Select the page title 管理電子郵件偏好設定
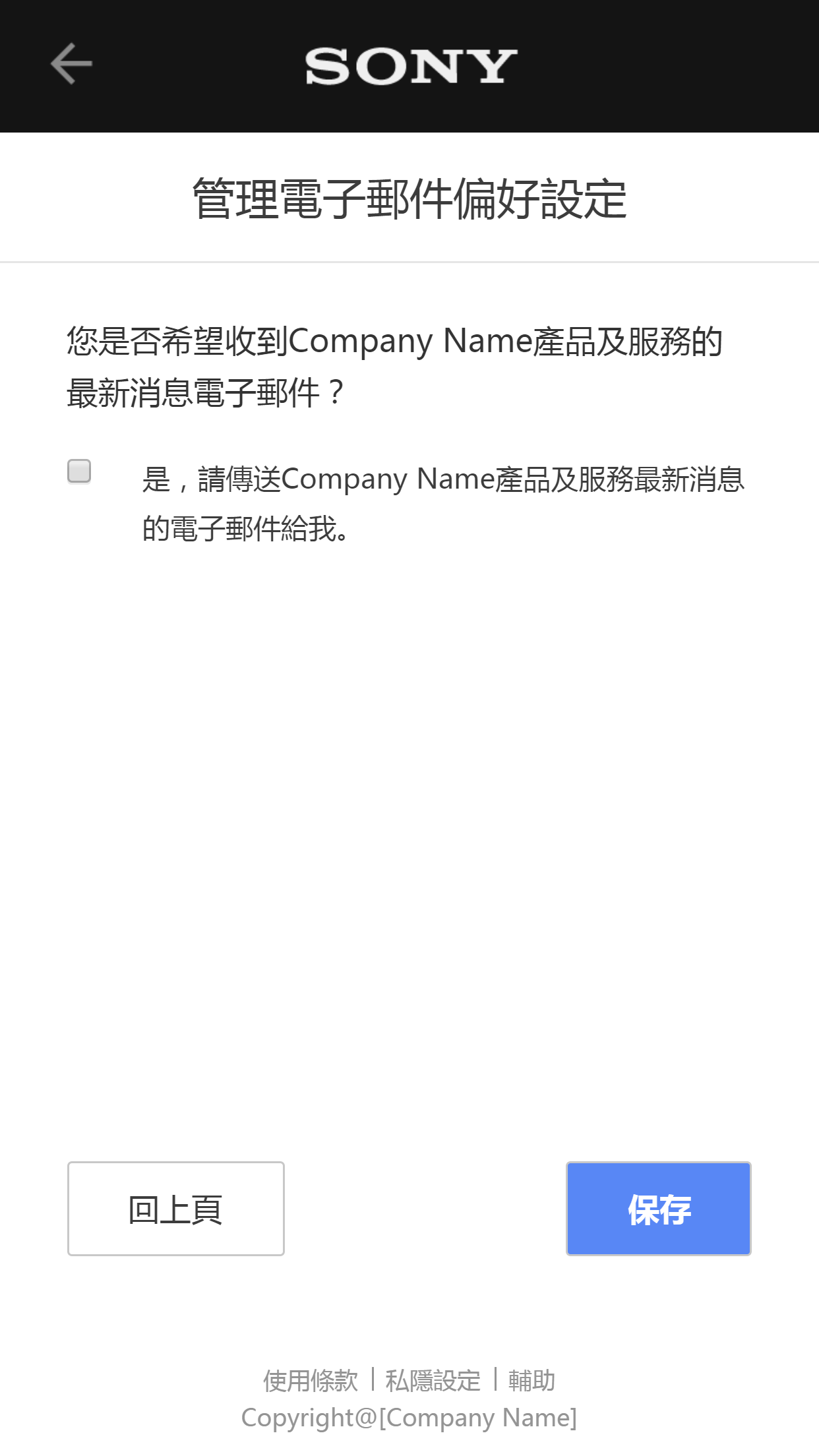The width and height of the screenshot is (819, 1456). (409, 198)
